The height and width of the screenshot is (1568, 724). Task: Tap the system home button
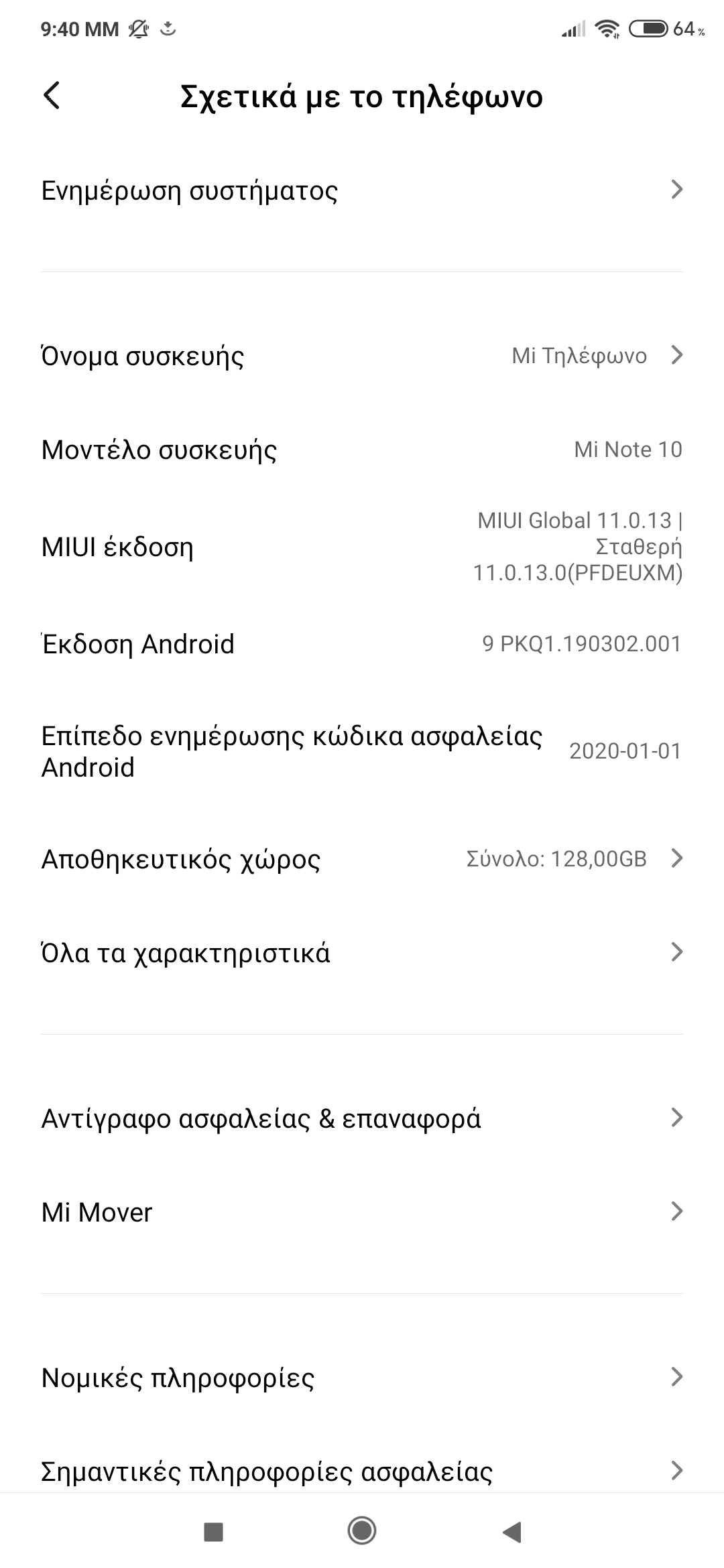pos(362,1530)
